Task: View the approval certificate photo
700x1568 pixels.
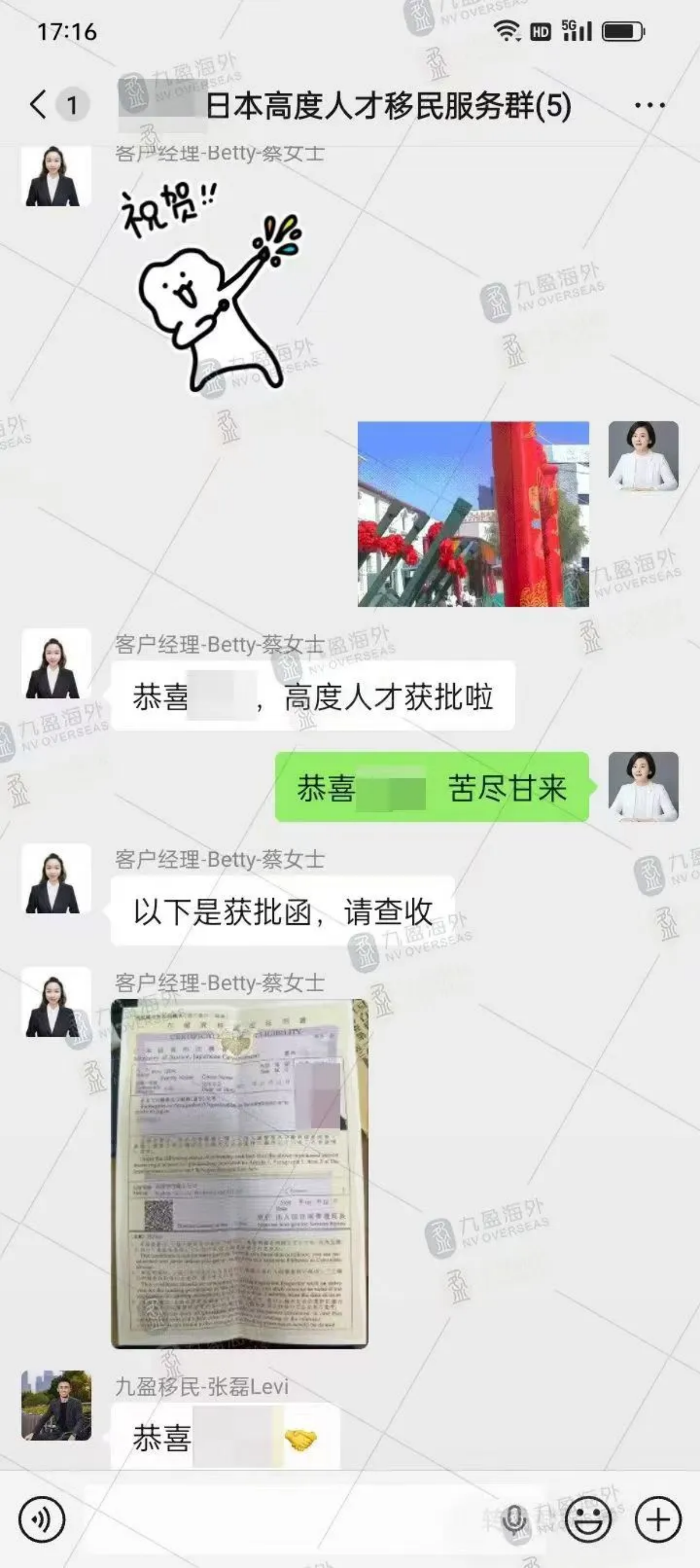Action: 239,1174
